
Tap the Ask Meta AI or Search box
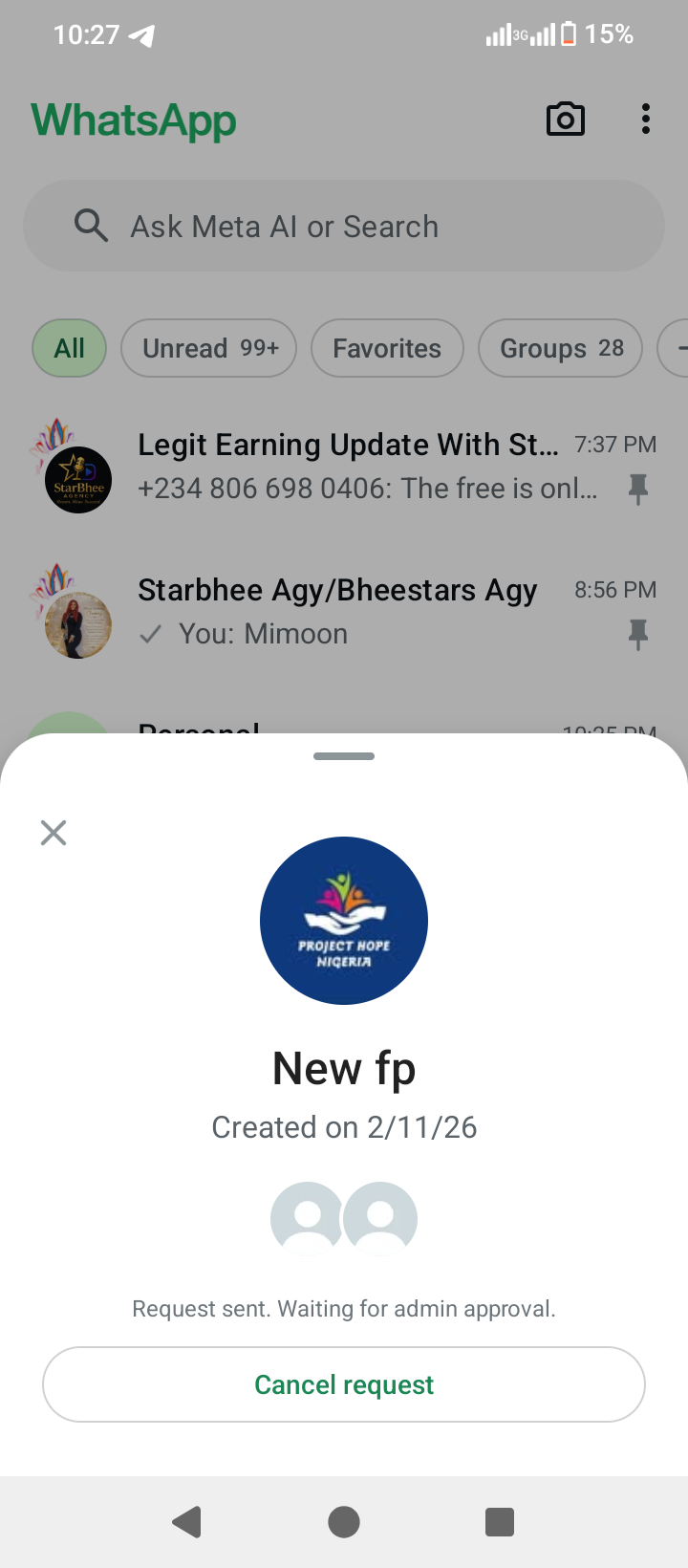coord(344,227)
